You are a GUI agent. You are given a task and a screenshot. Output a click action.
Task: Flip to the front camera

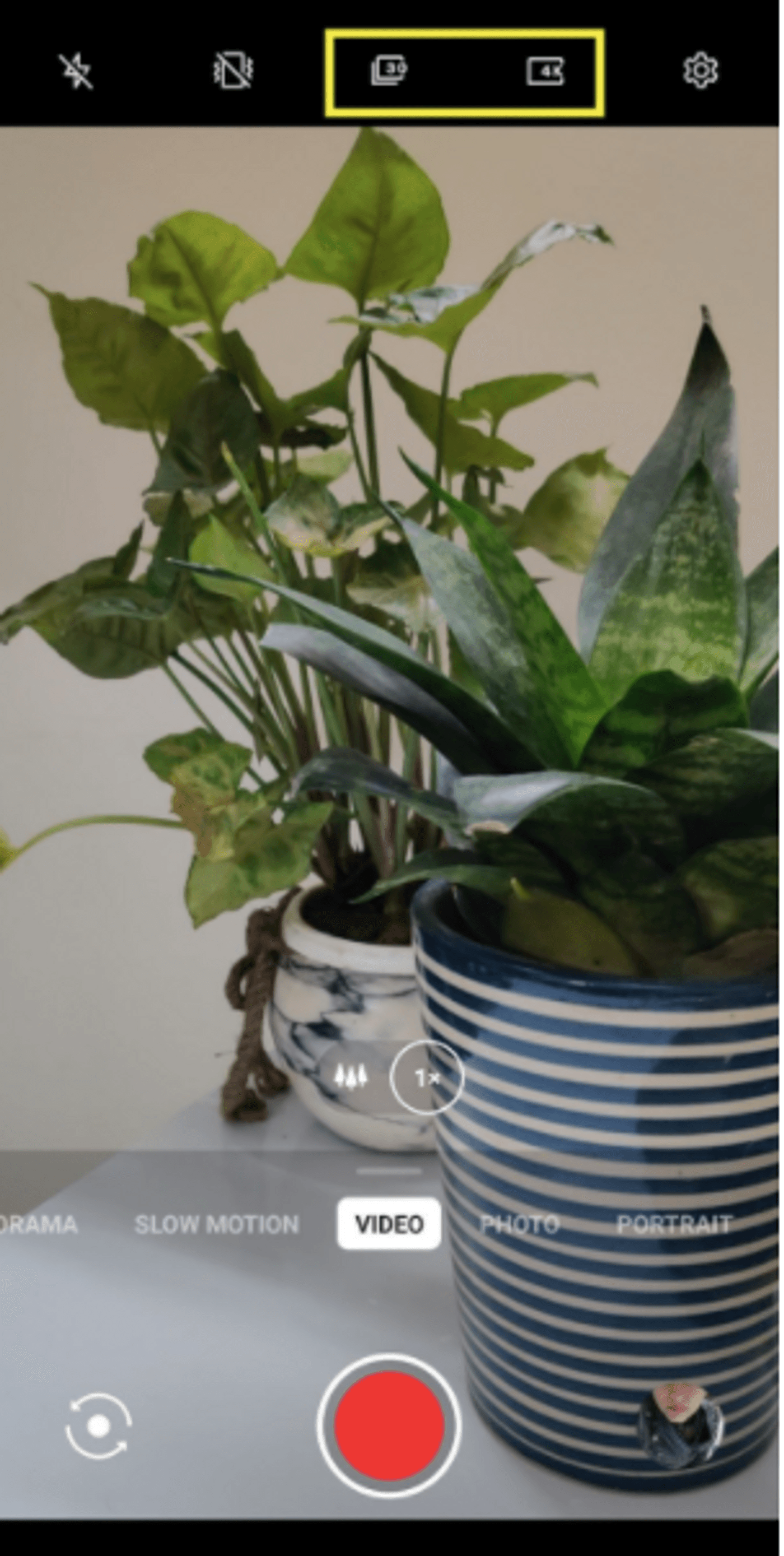coord(99,1426)
